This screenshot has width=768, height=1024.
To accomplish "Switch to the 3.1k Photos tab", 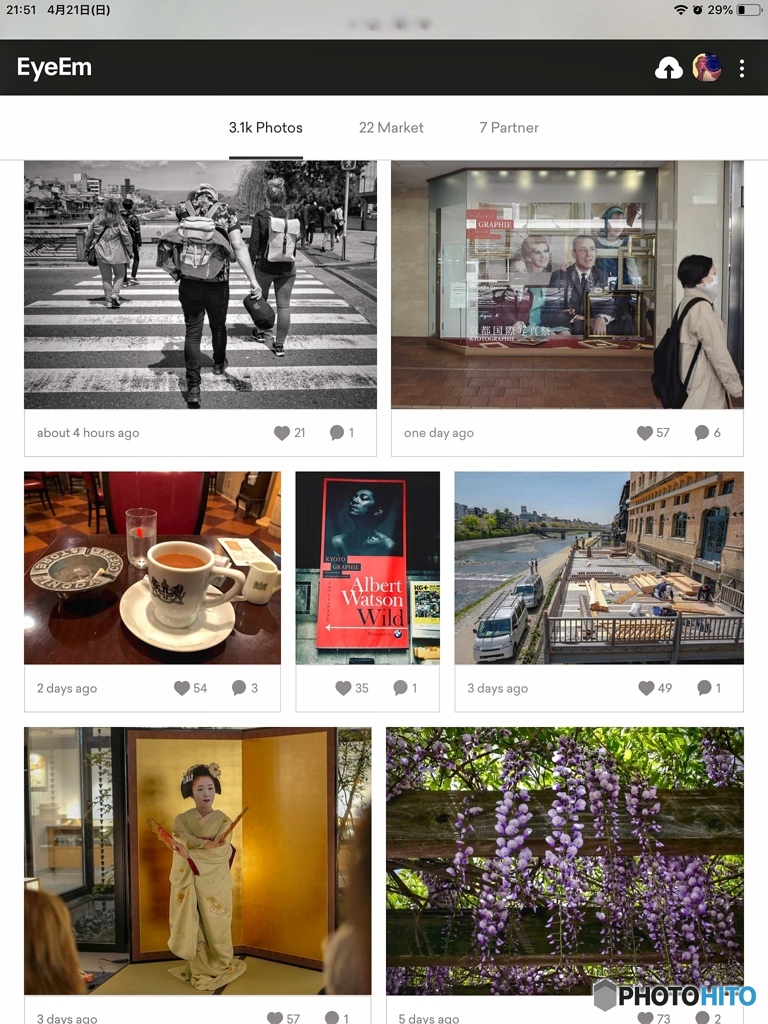I will click(x=265, y=128).
